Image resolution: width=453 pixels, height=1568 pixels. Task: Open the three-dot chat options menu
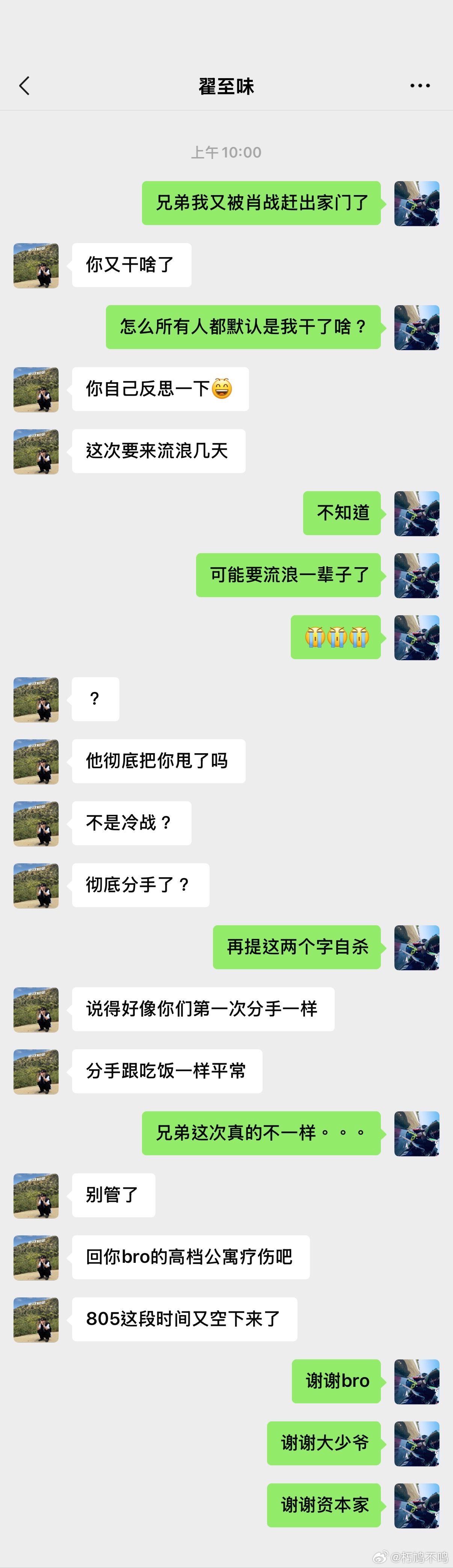tap(420, 86)
